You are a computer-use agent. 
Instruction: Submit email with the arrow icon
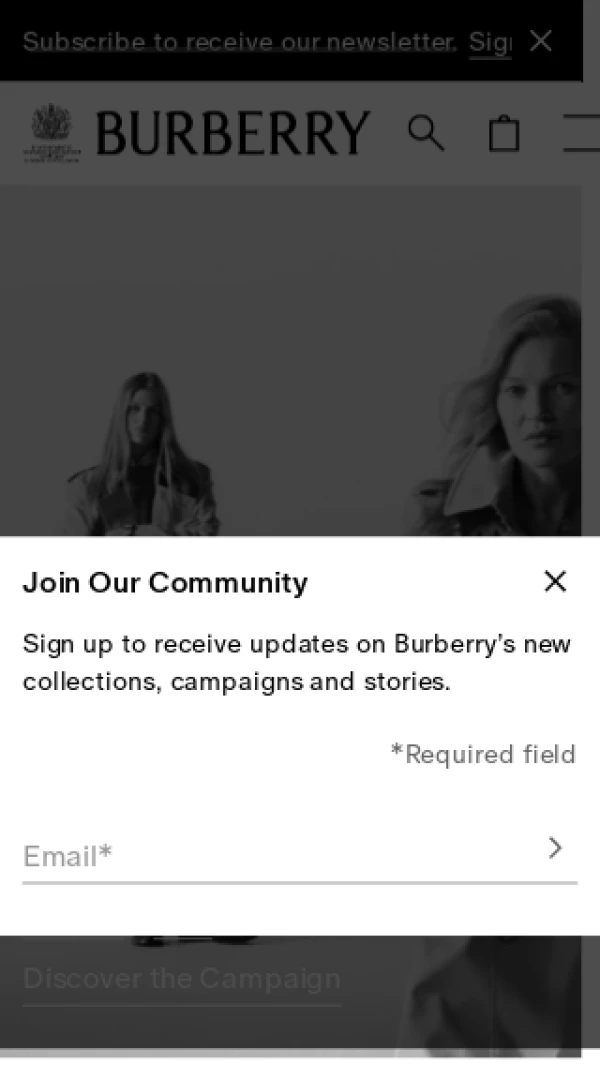pyautogui.click(x=555, y=848)
